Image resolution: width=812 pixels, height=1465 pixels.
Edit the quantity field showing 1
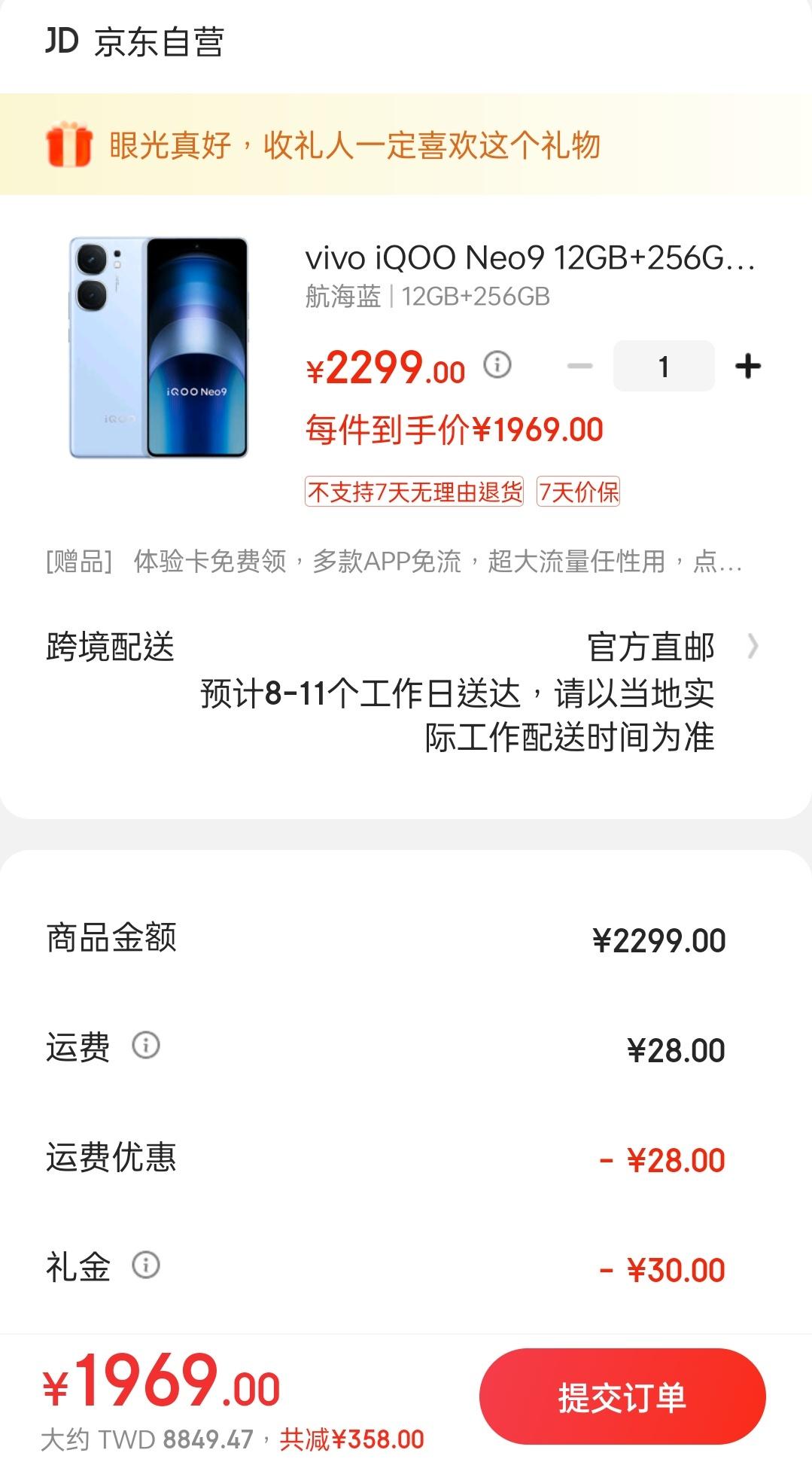tap(663, 367)
